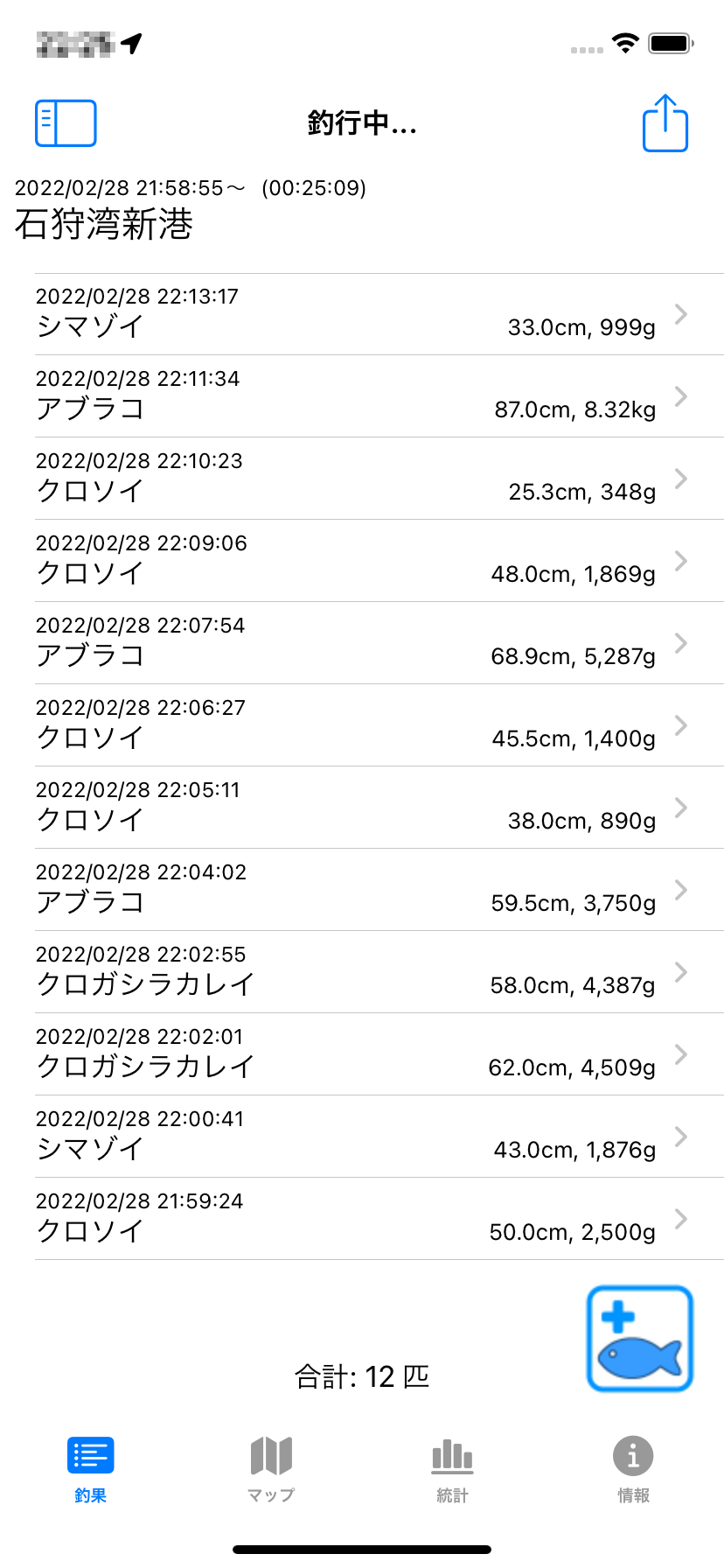Switch to the マップ tab

[271, 1470]
